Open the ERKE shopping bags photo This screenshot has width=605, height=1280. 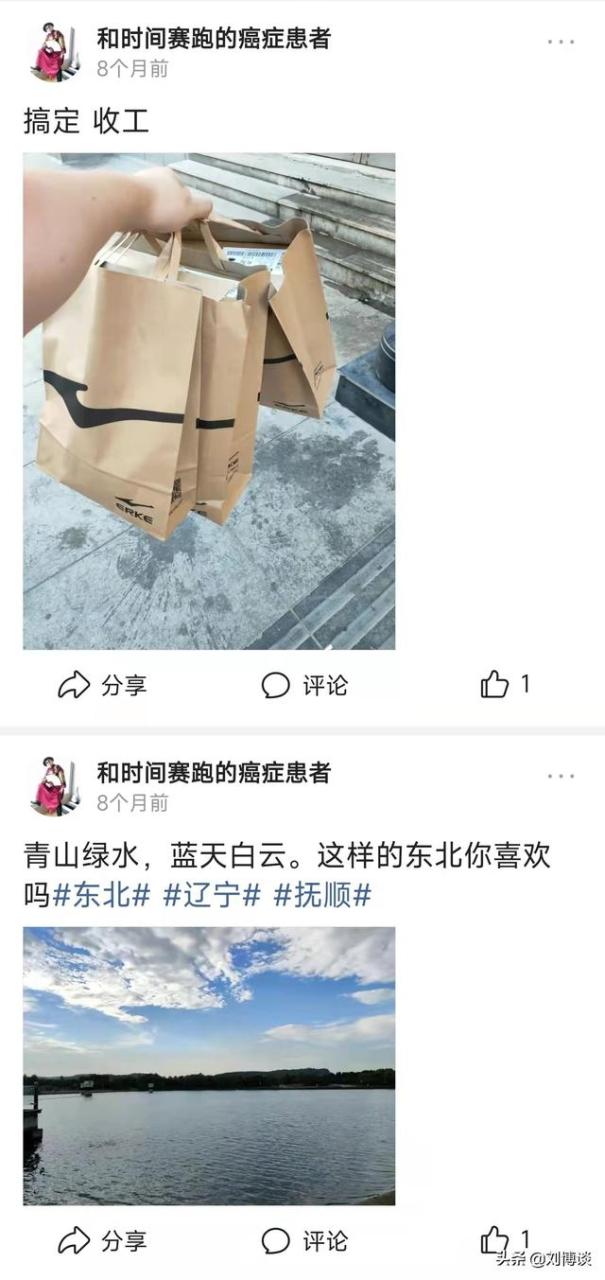[209, 400]
